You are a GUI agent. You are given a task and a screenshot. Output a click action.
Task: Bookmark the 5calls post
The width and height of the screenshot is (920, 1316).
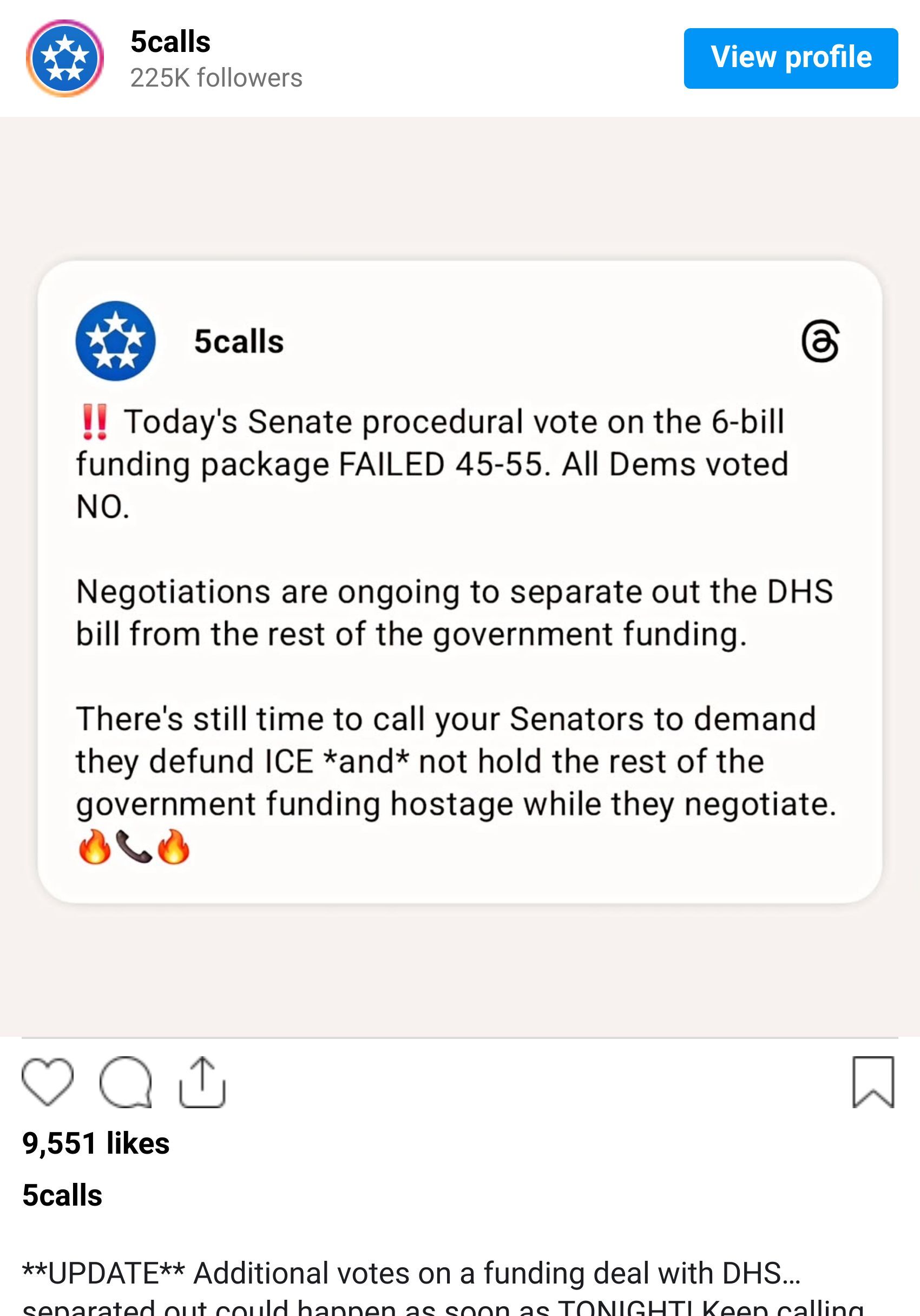click(x=872, y=1082)
